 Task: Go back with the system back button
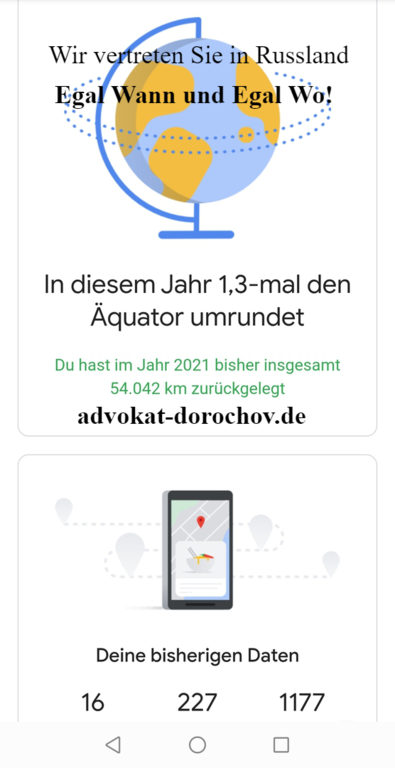[113, 744]
